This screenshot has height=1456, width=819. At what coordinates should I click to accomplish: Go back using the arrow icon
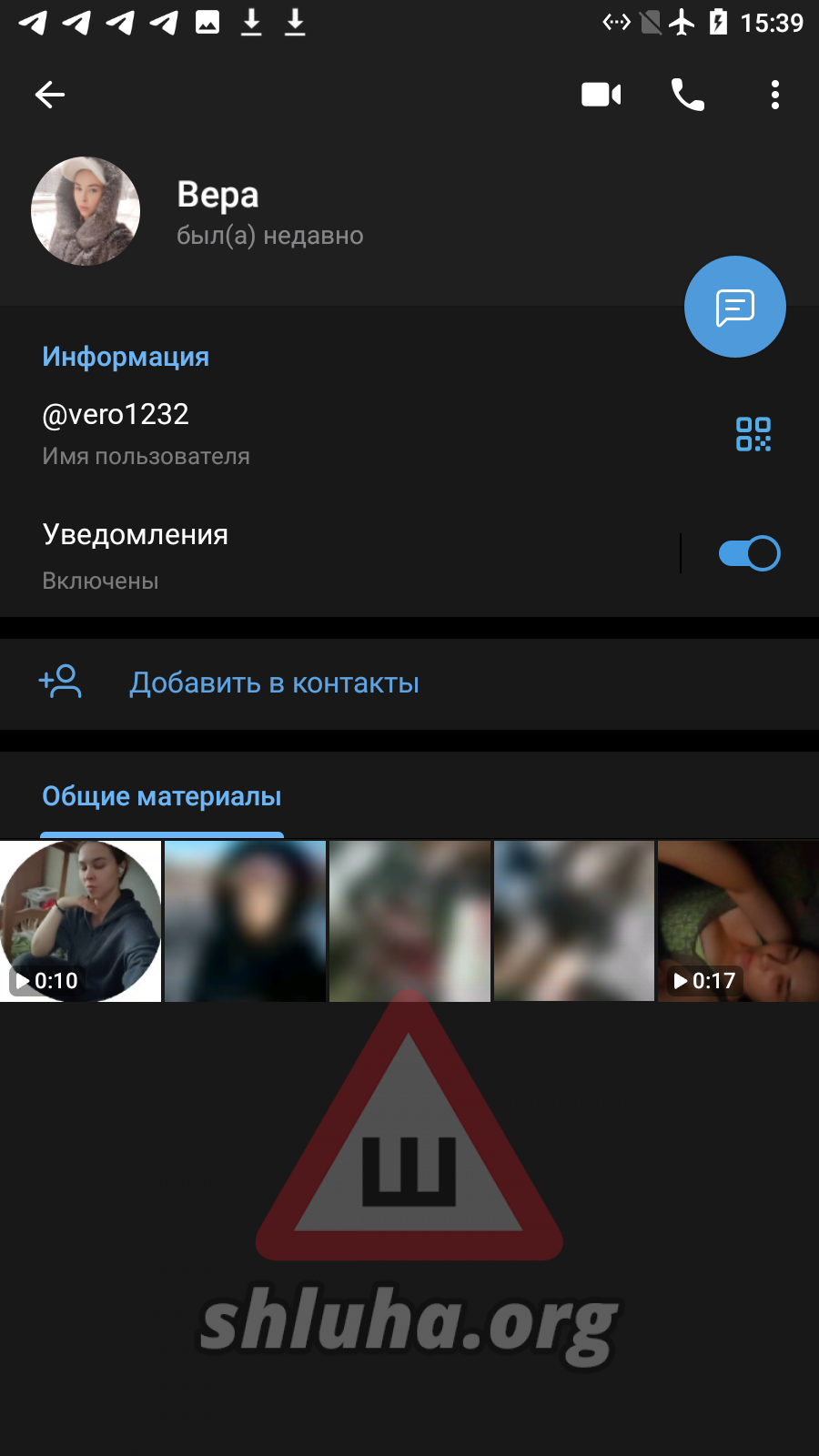click(x=50, y=95)
